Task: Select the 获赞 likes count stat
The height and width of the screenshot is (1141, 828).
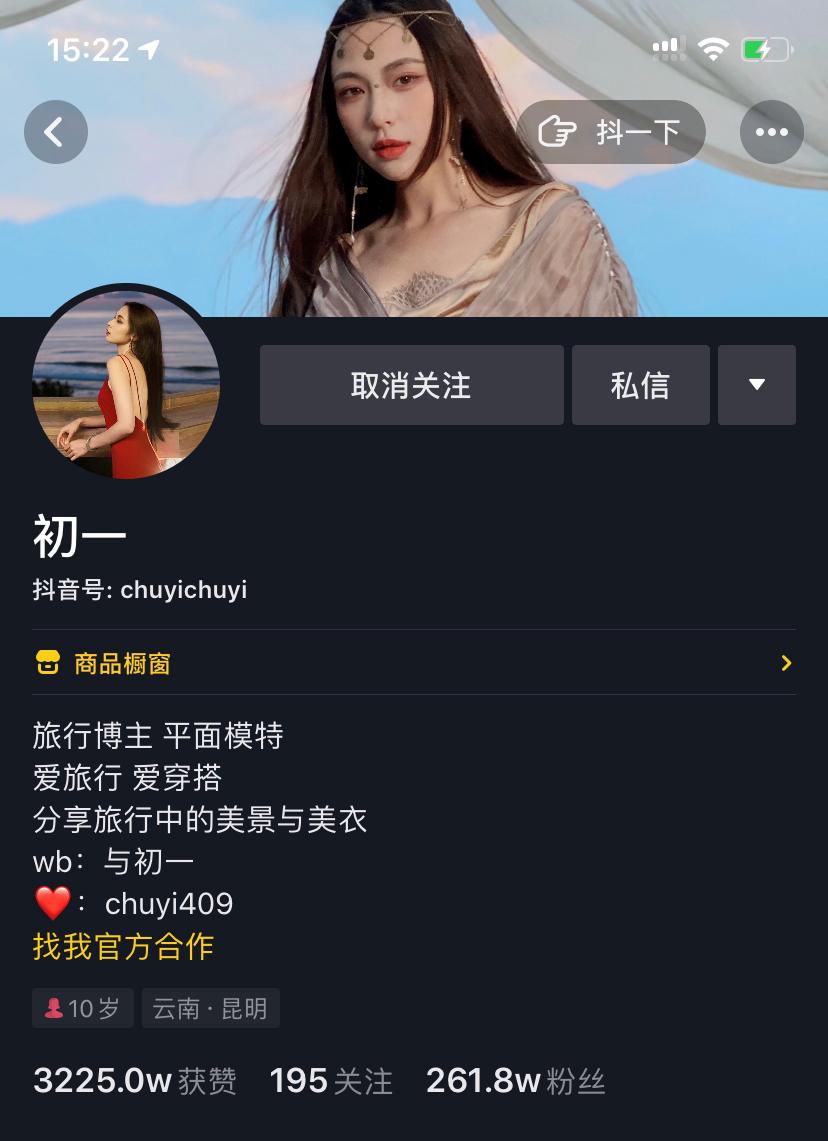Action: (x=133, y=1080)
